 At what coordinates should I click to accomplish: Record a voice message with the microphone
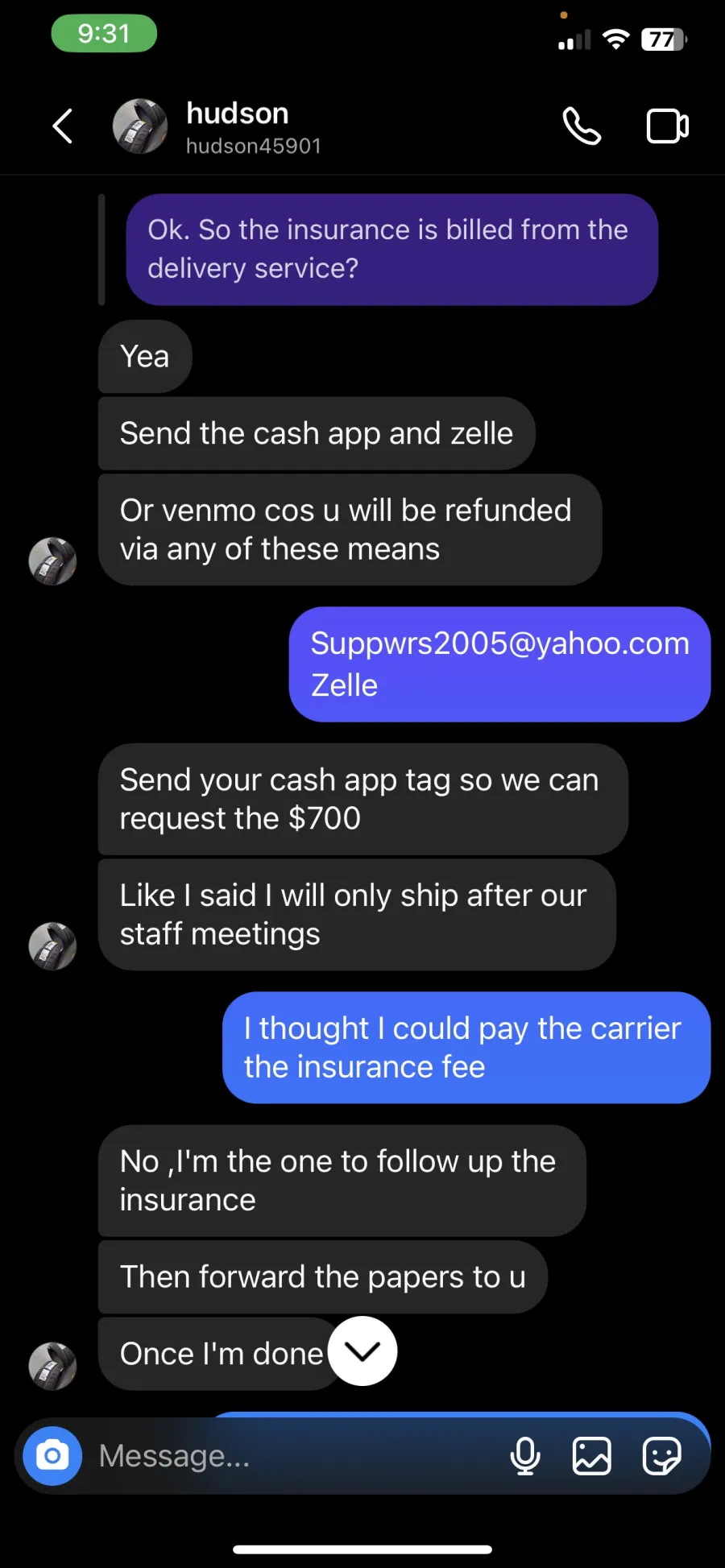pos(525,1456)
